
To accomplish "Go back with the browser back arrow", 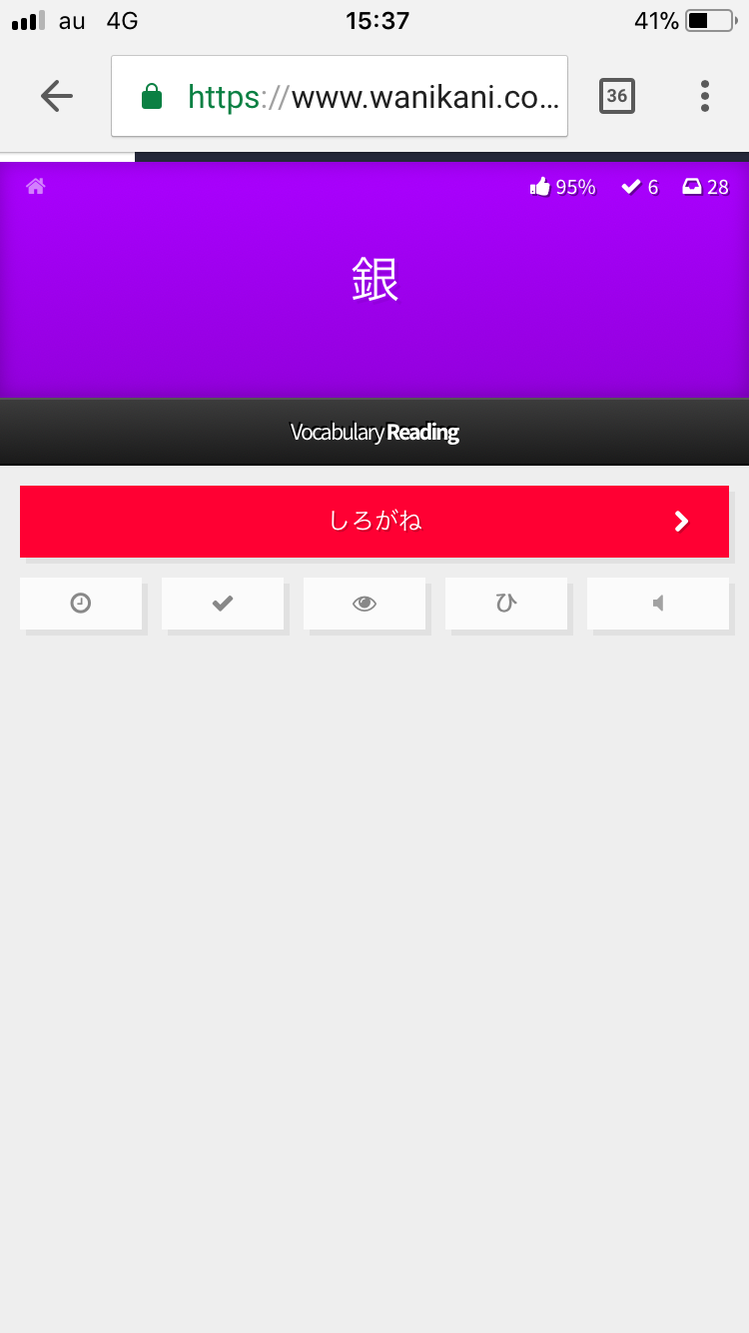I will tap(57, 96).
